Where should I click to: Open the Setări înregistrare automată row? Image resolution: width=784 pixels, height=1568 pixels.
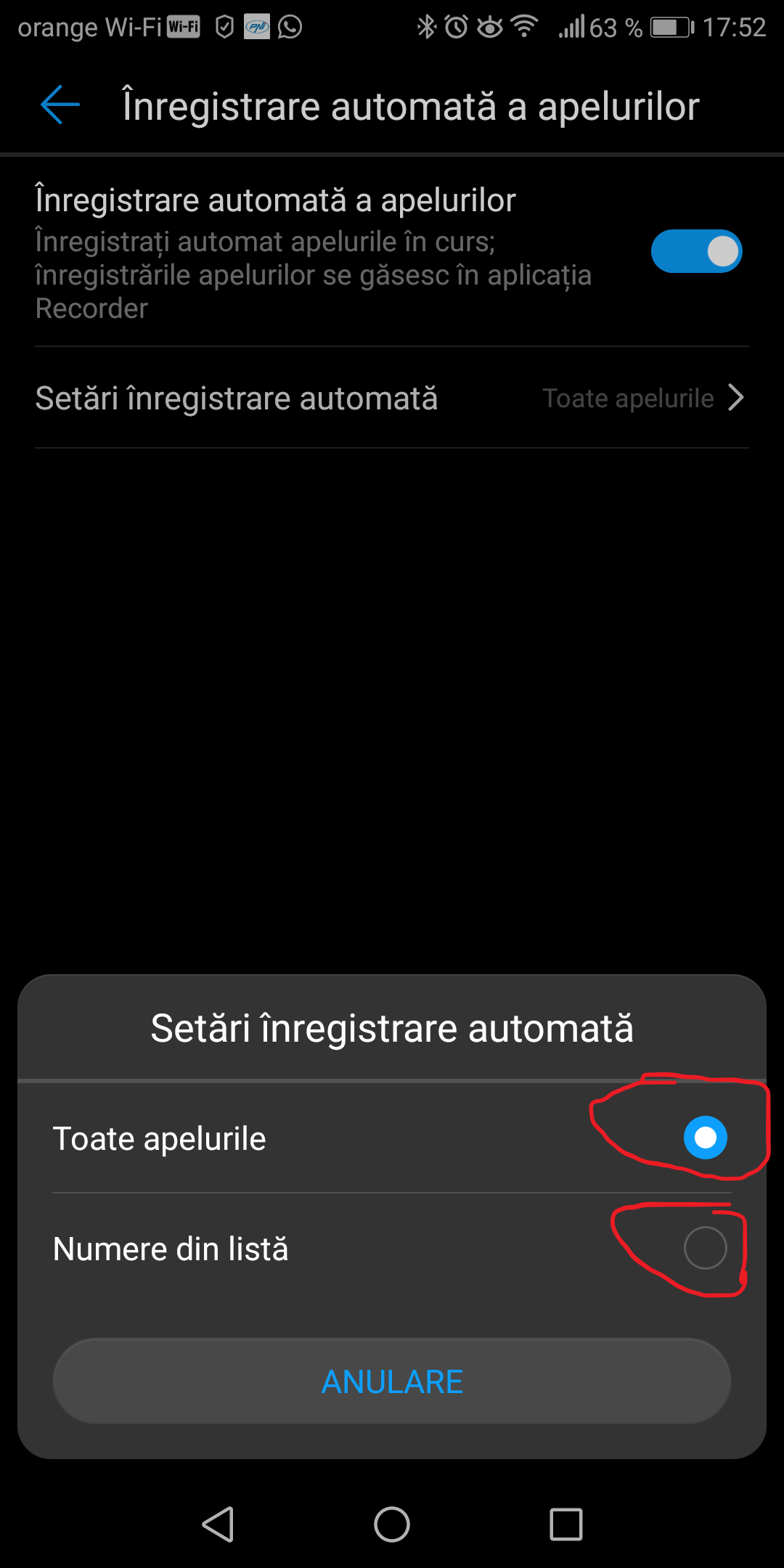tap(392, 398)
